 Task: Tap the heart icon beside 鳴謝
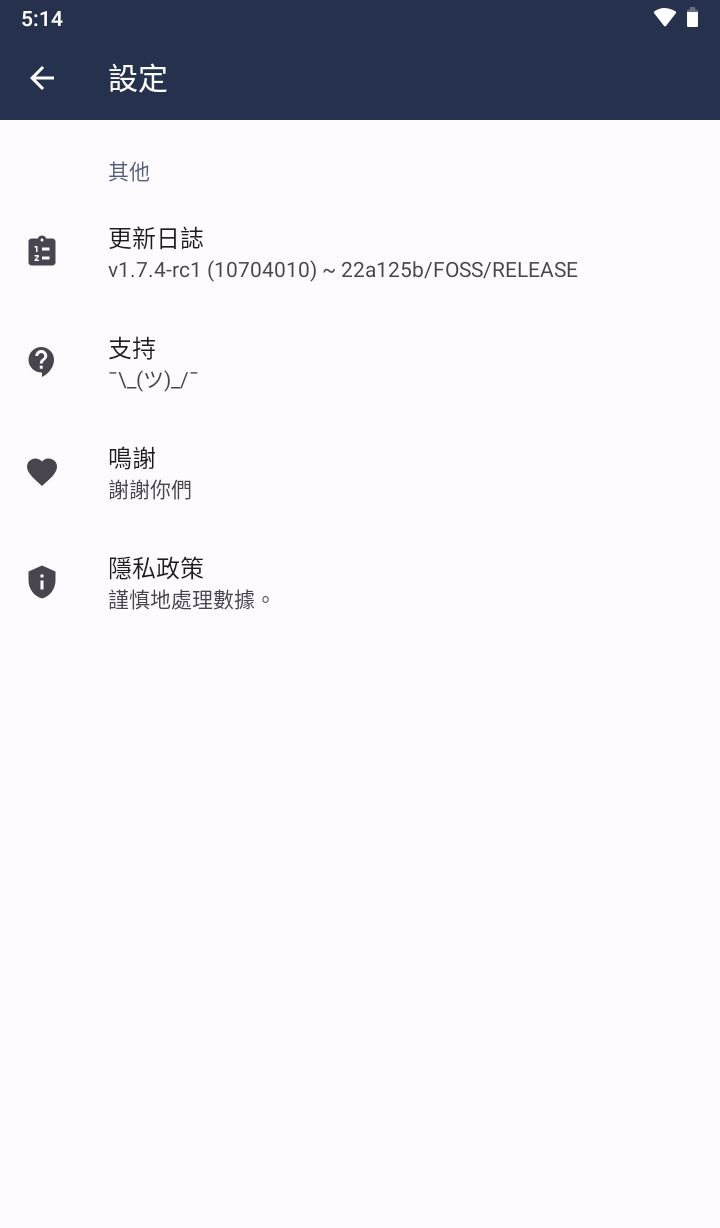(41, 471)
